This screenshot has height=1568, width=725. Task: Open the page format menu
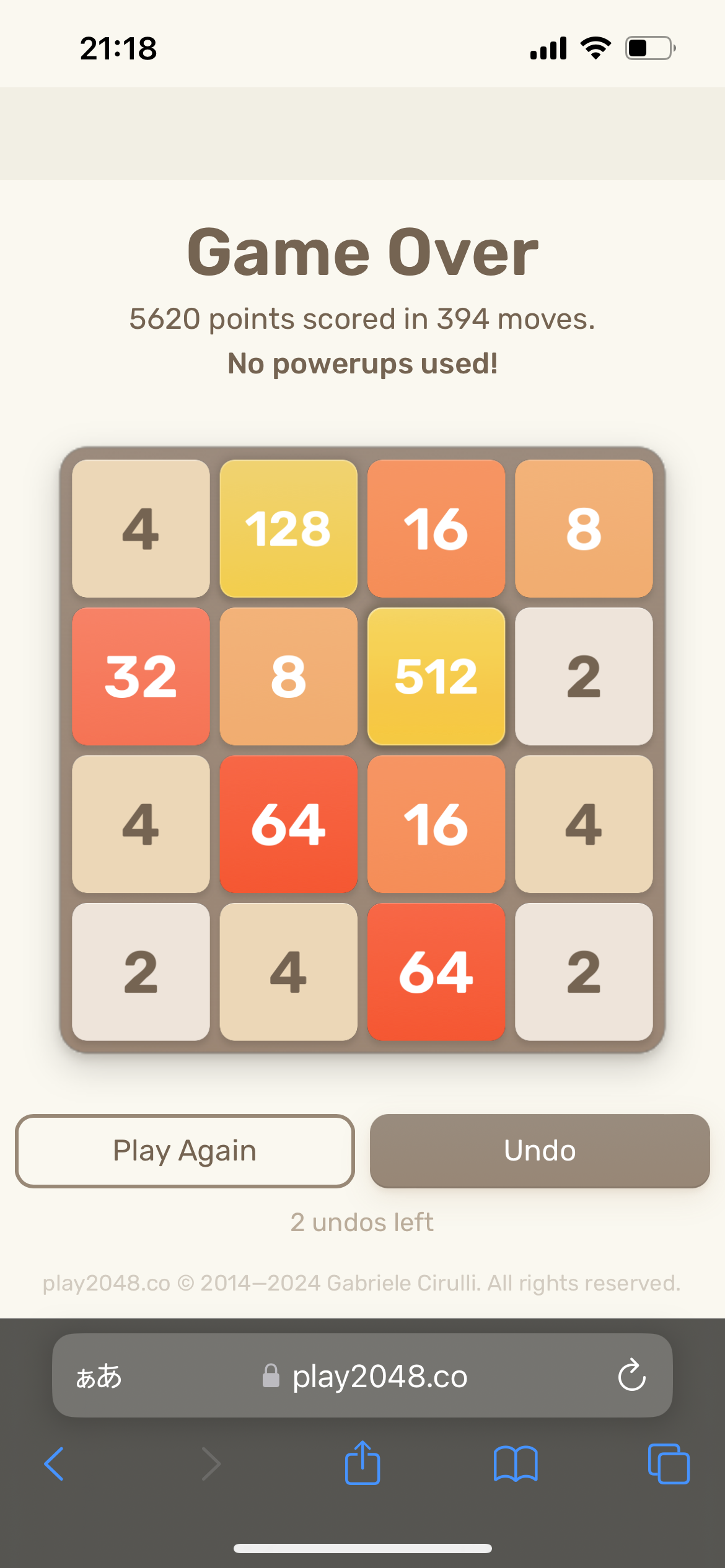pos(99,1377)
